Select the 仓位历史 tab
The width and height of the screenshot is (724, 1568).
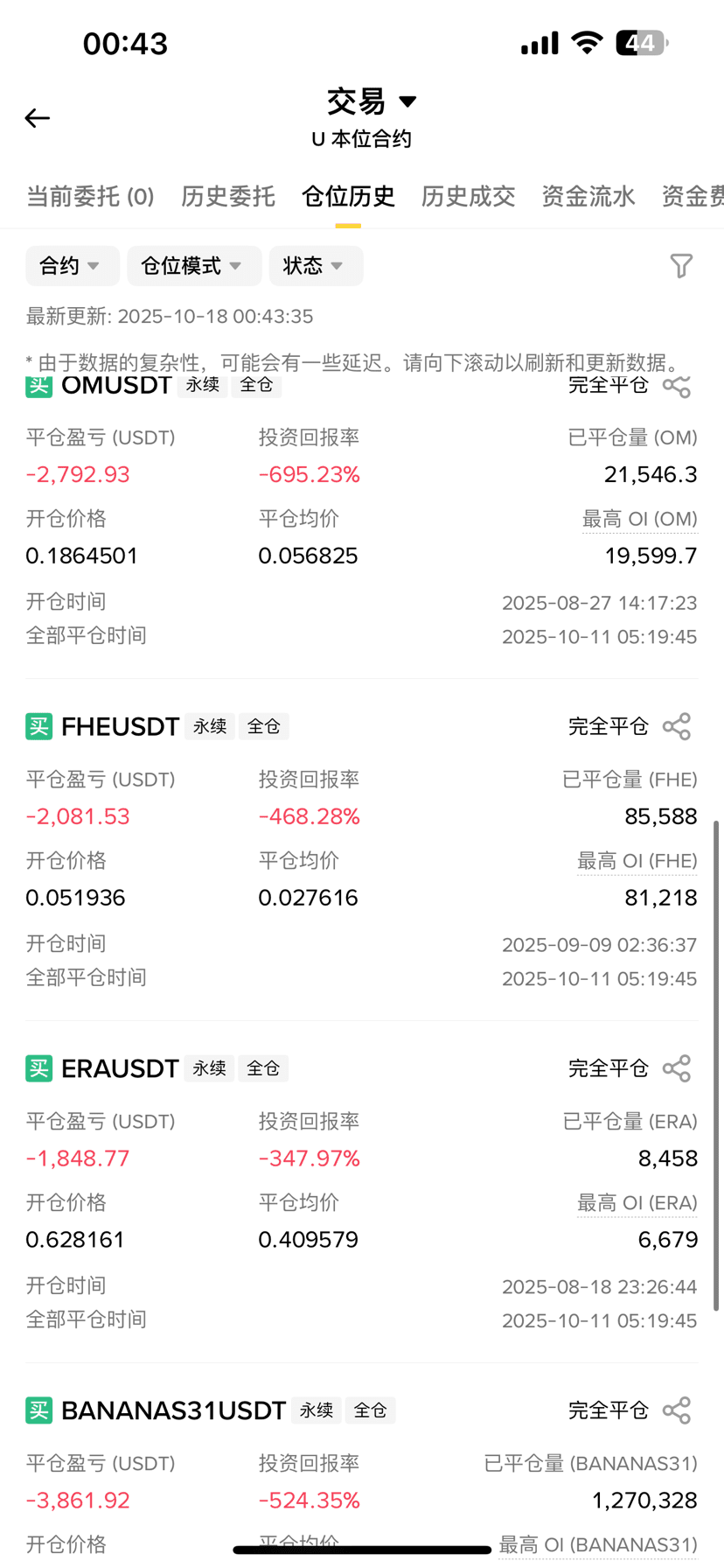(348, 196)
